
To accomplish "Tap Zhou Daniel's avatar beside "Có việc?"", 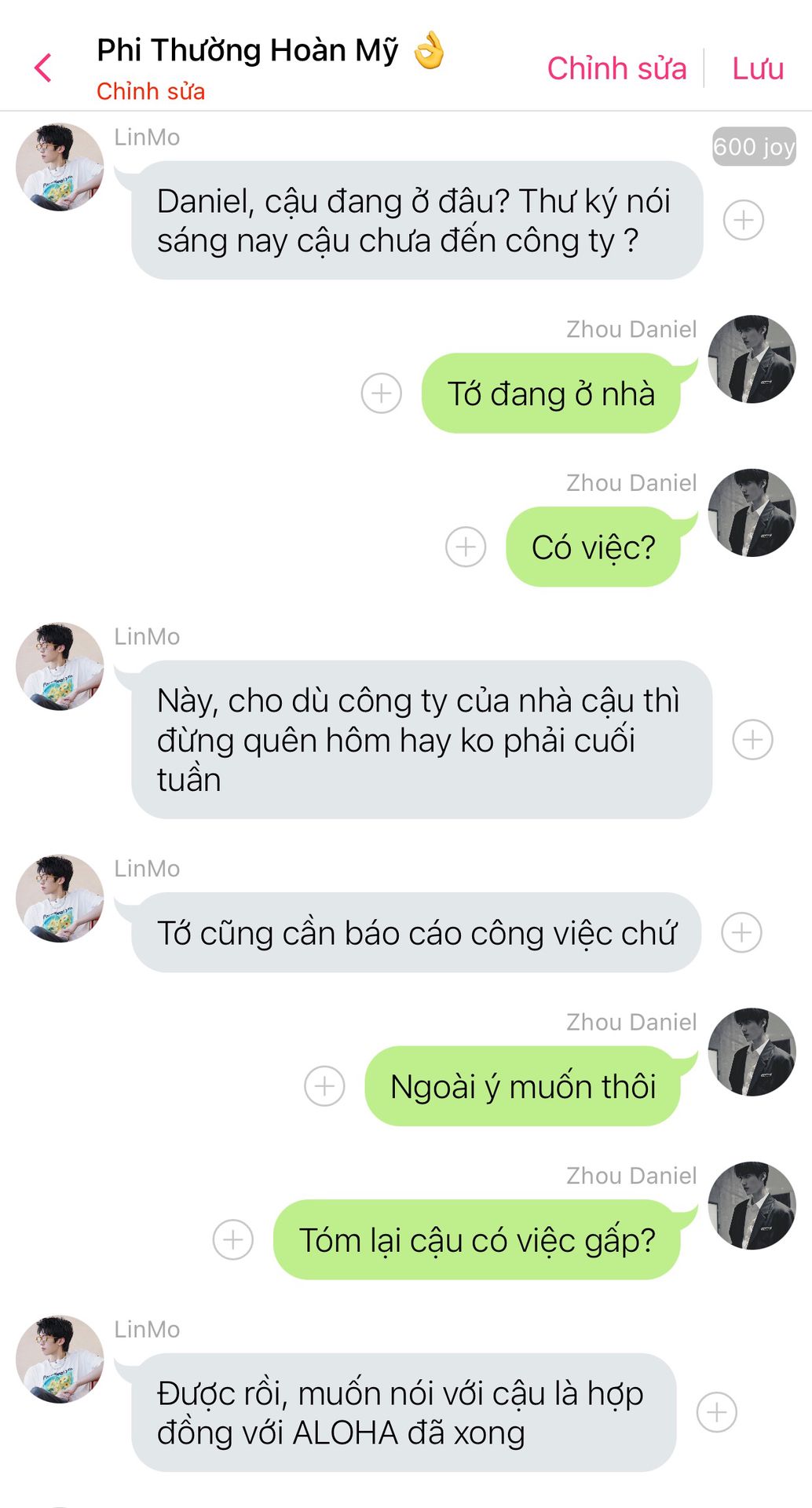I will [x=752, y=513].
